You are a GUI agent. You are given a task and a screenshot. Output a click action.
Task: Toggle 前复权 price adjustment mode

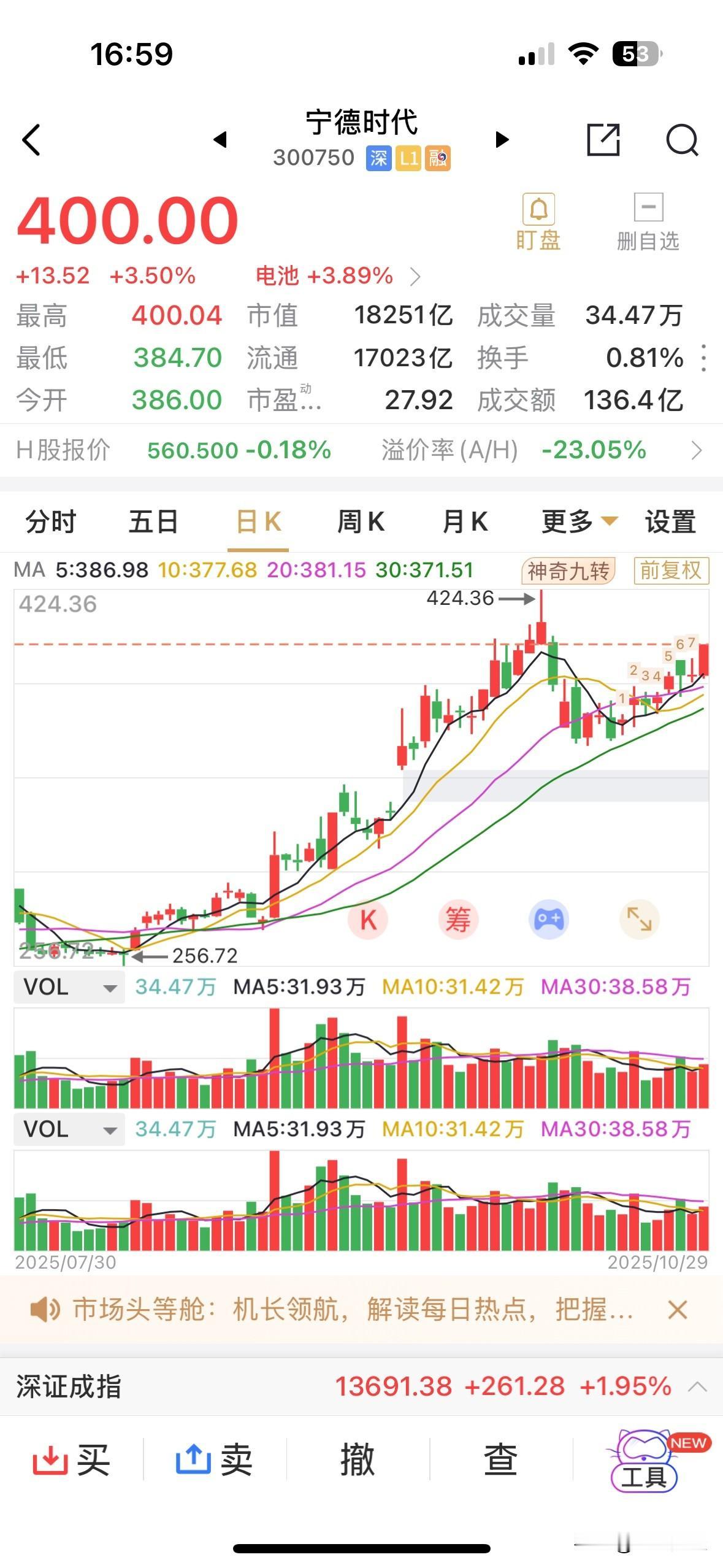(x=671, y=570)
